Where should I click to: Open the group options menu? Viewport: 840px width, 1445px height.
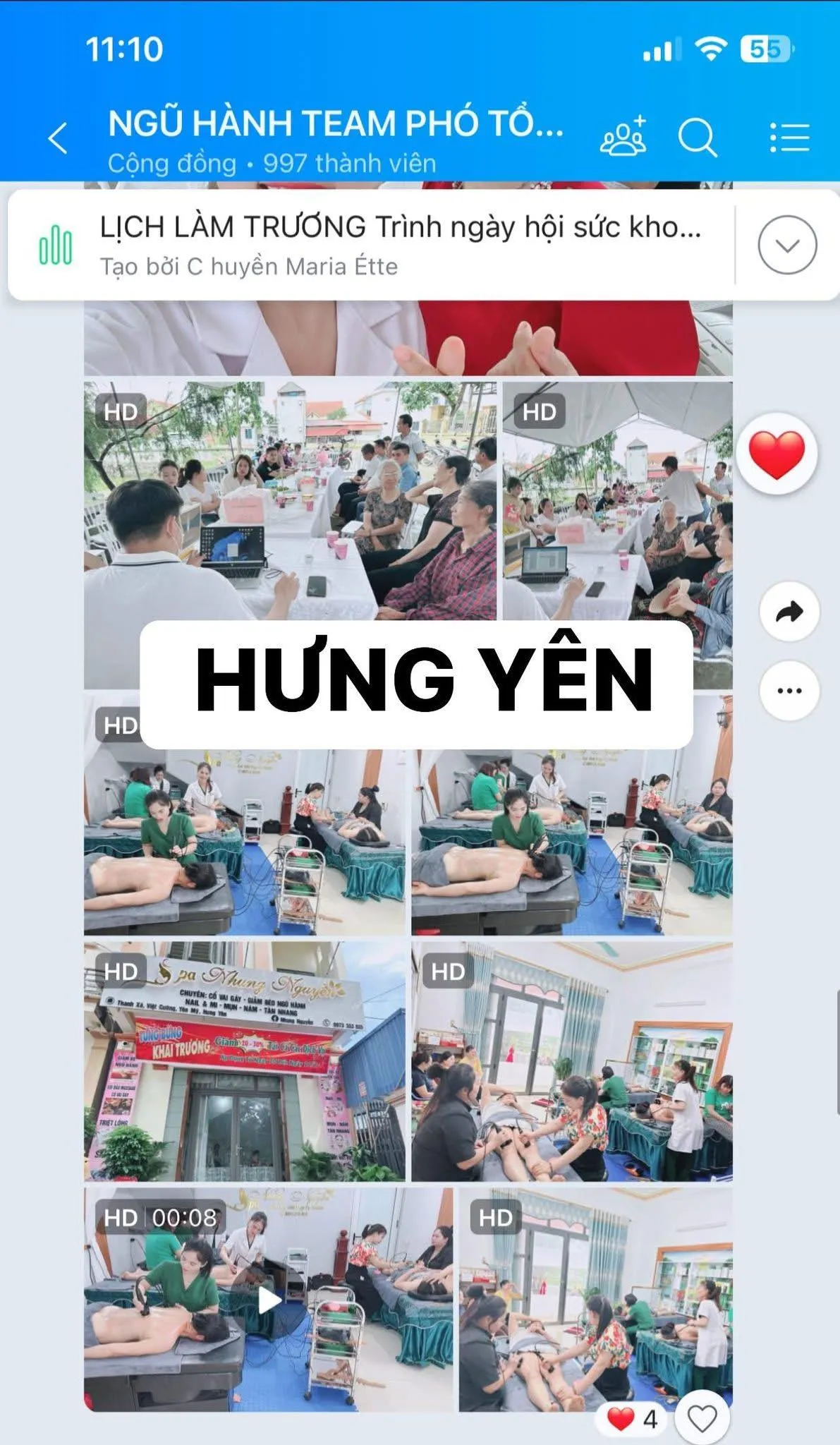pos(789,138)
